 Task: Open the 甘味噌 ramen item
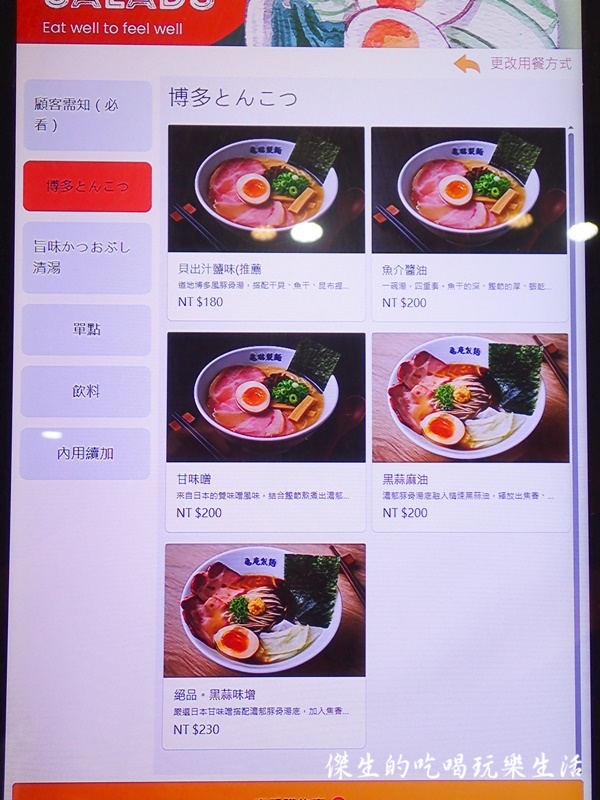pos(265,431)
